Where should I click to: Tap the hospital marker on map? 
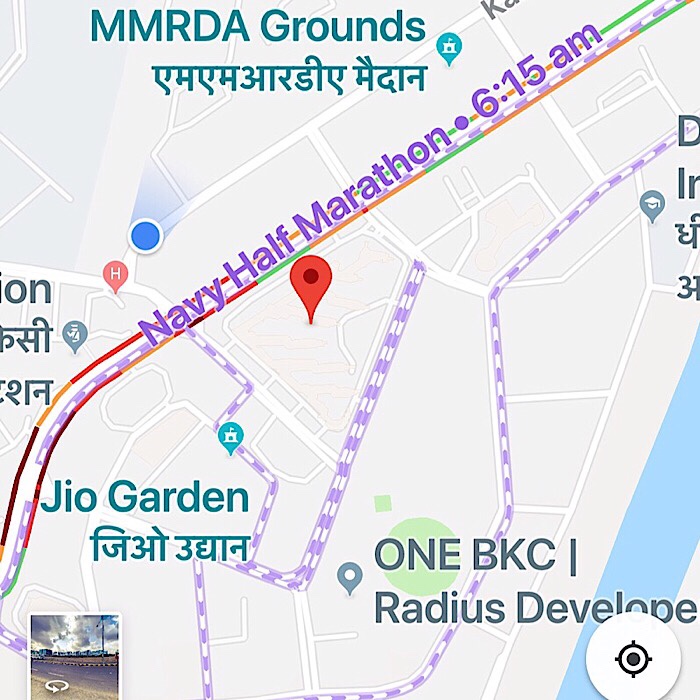[116, 273]
